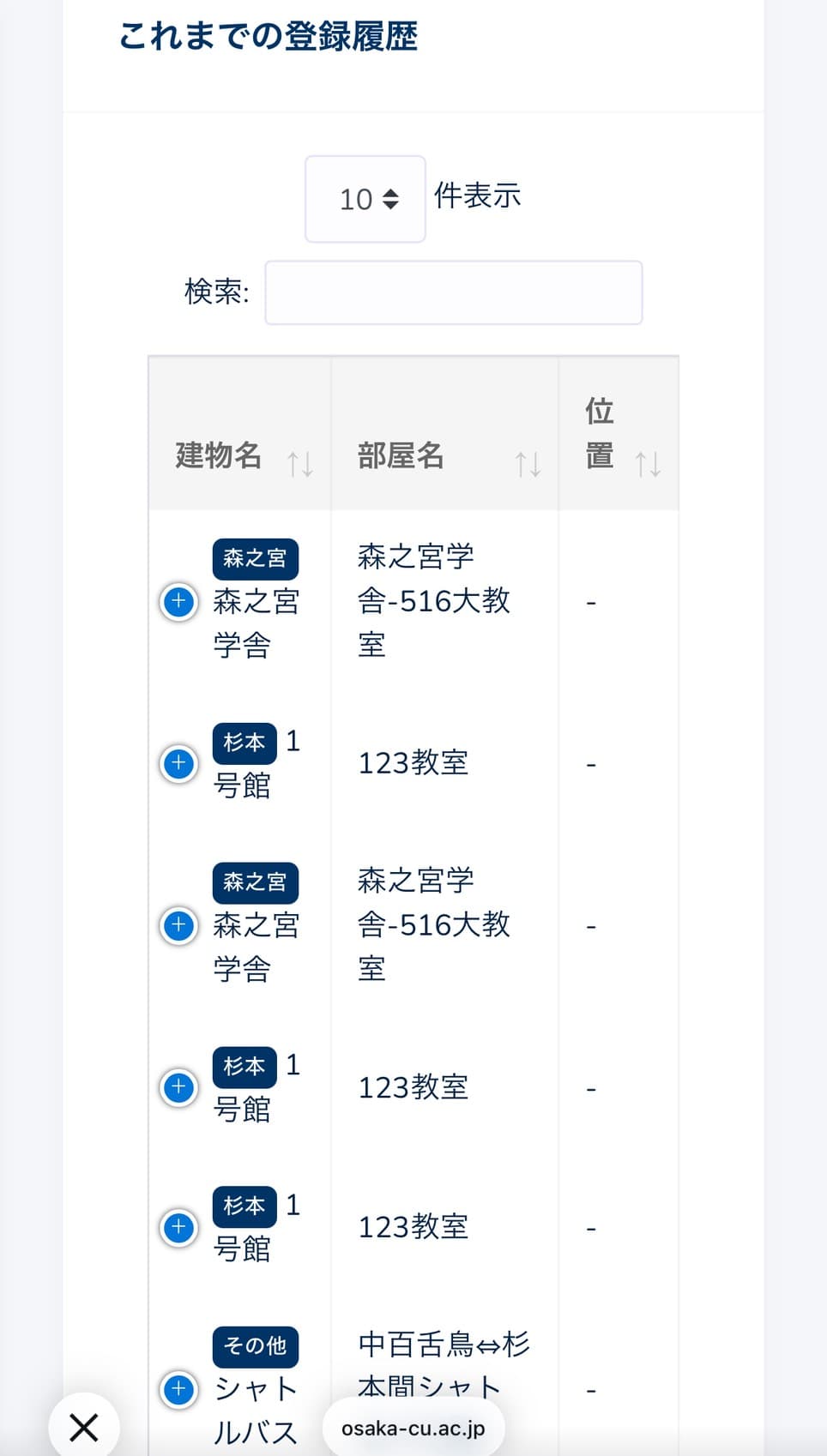Click the 森之宮 badge in the first row

(254, 558)
